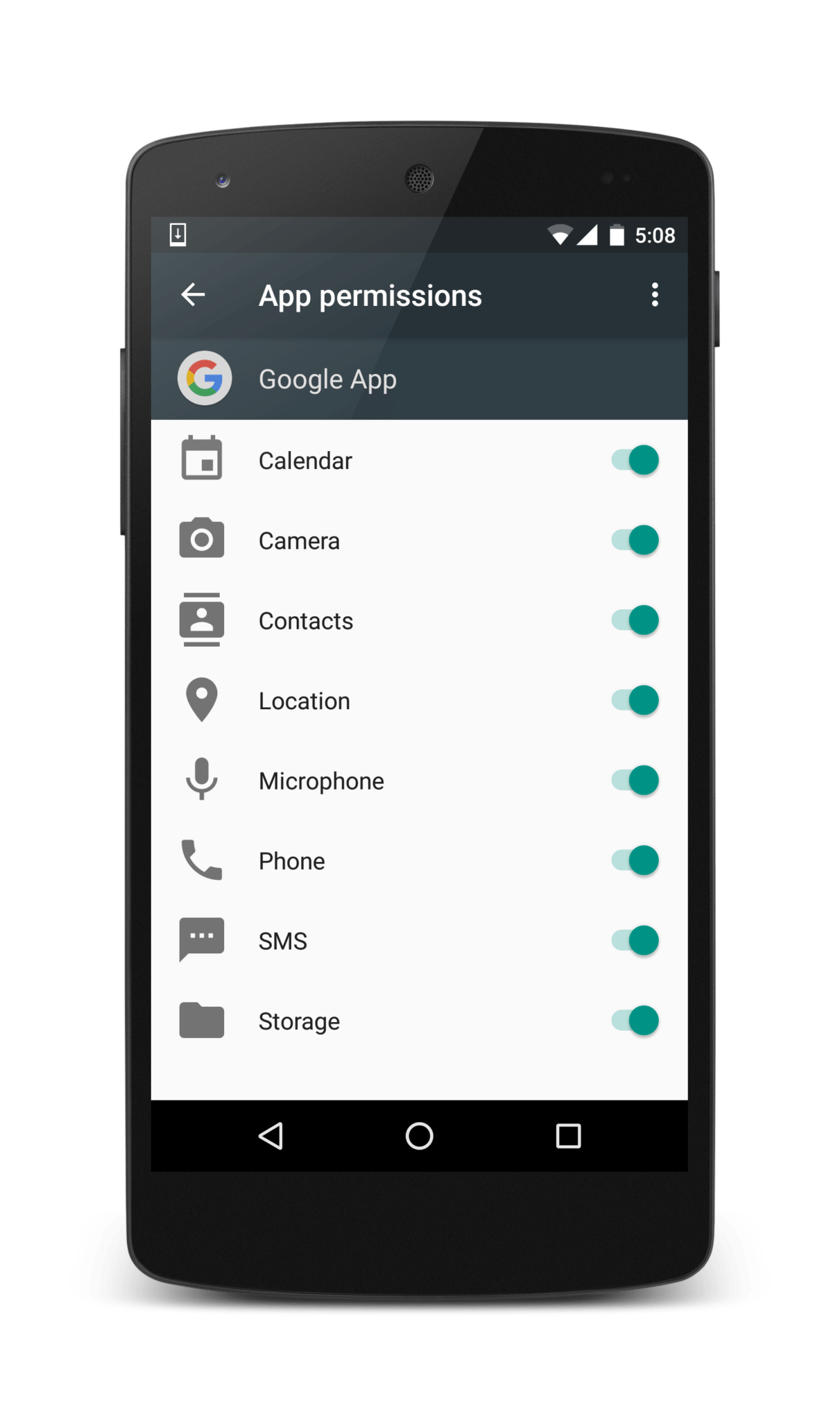Disable the Calendar permission

[635, 460]
